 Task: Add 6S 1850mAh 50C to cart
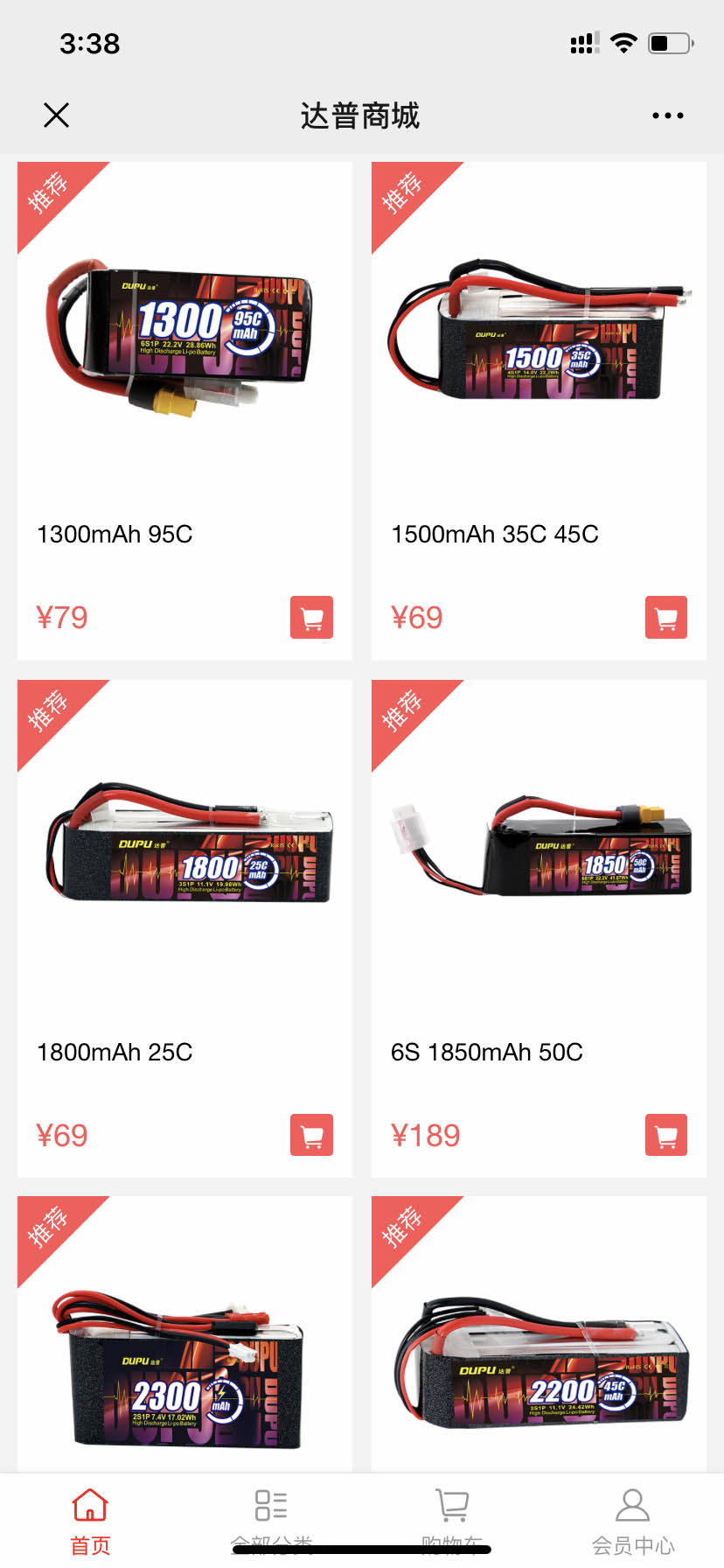pyautogui.click(x=665, y=1135)
